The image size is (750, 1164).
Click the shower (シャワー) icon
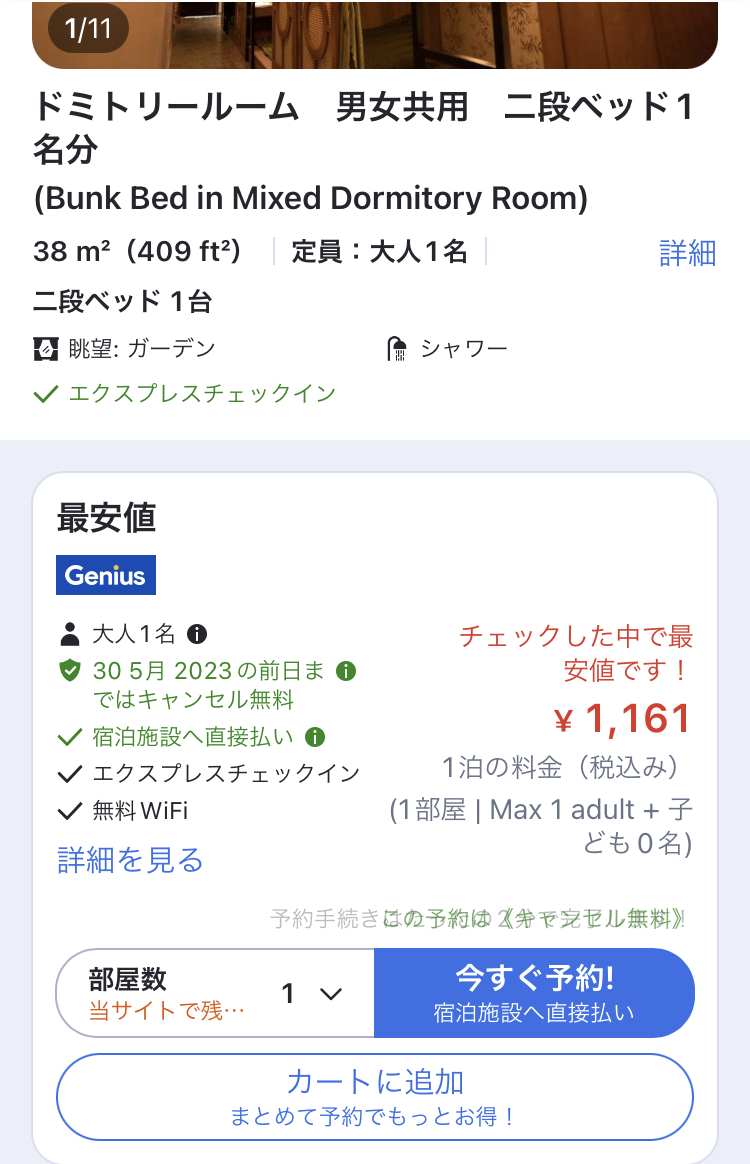(x=396, y=347)
